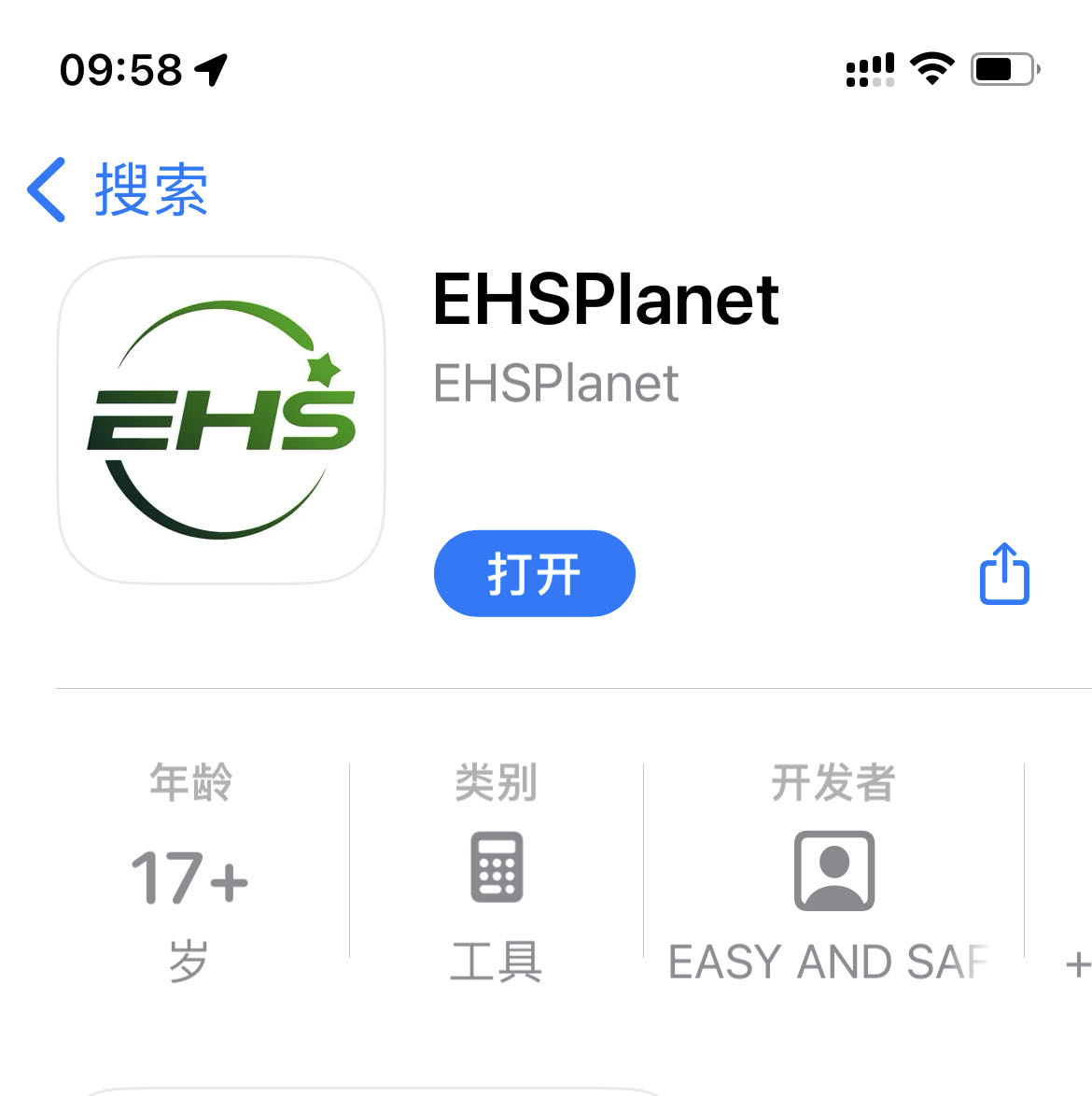The height and width of the screenshot is (1096, 1092).
Task: Go back to 搜索 results
Action: pyautogui.click(x=118, y=190)
